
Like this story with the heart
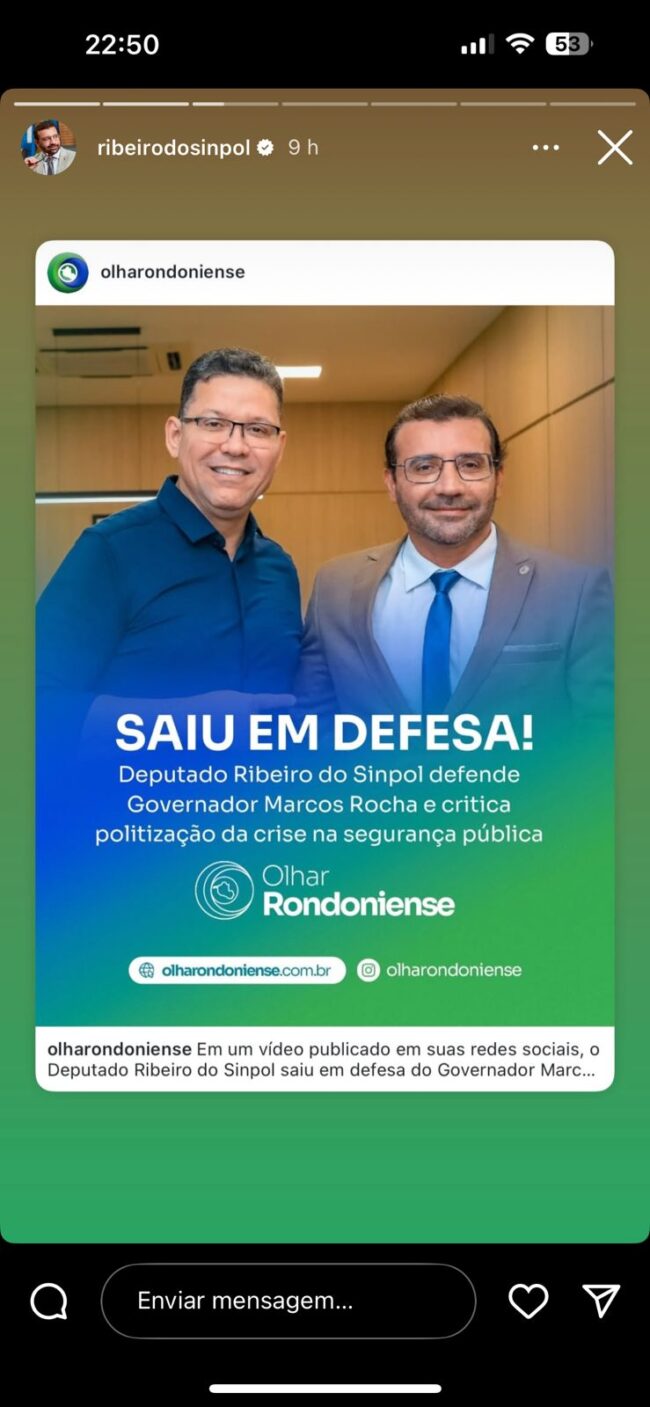click(528, 1300)
